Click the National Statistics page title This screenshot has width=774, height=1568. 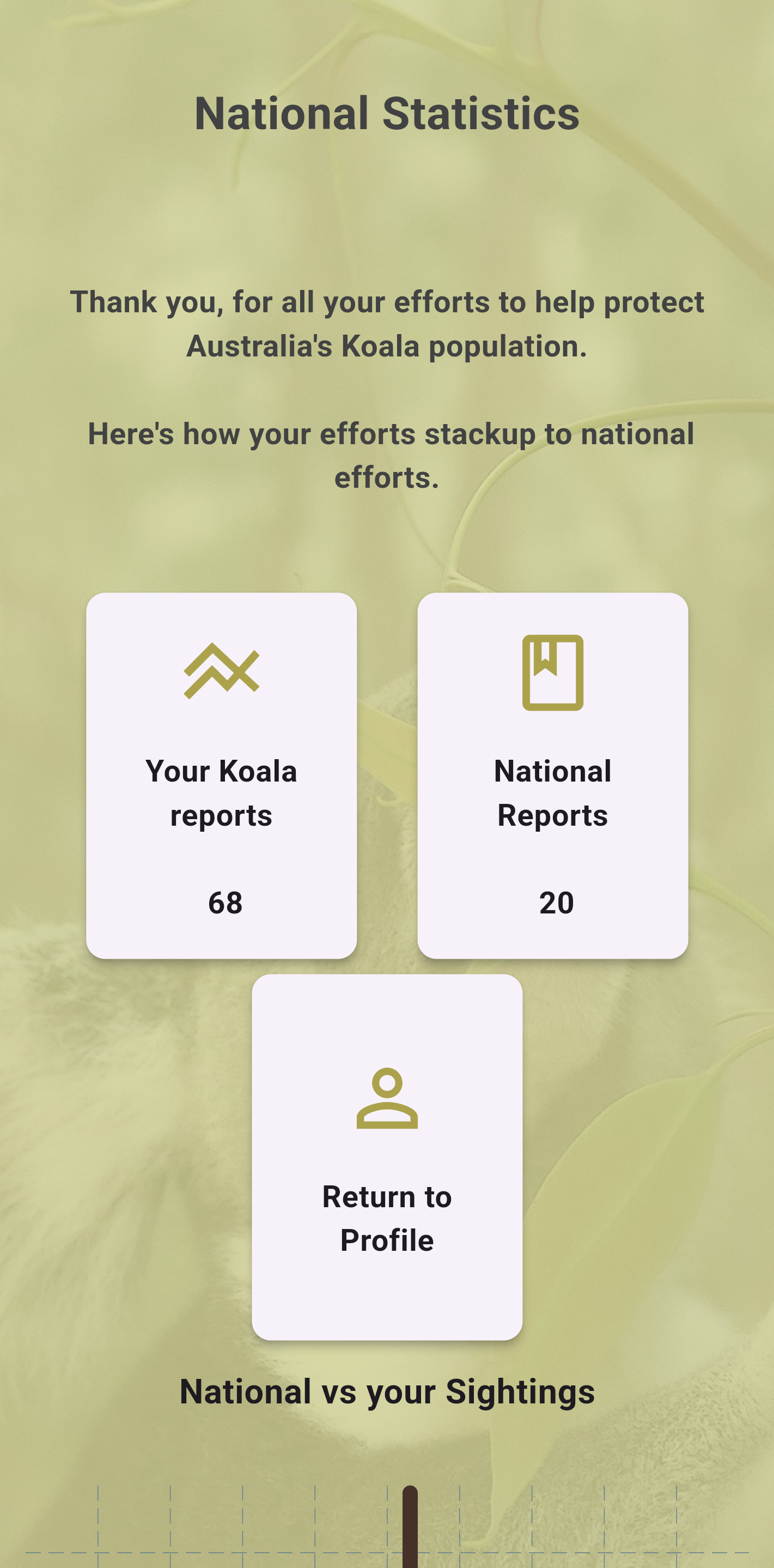[x=387, y=113]
